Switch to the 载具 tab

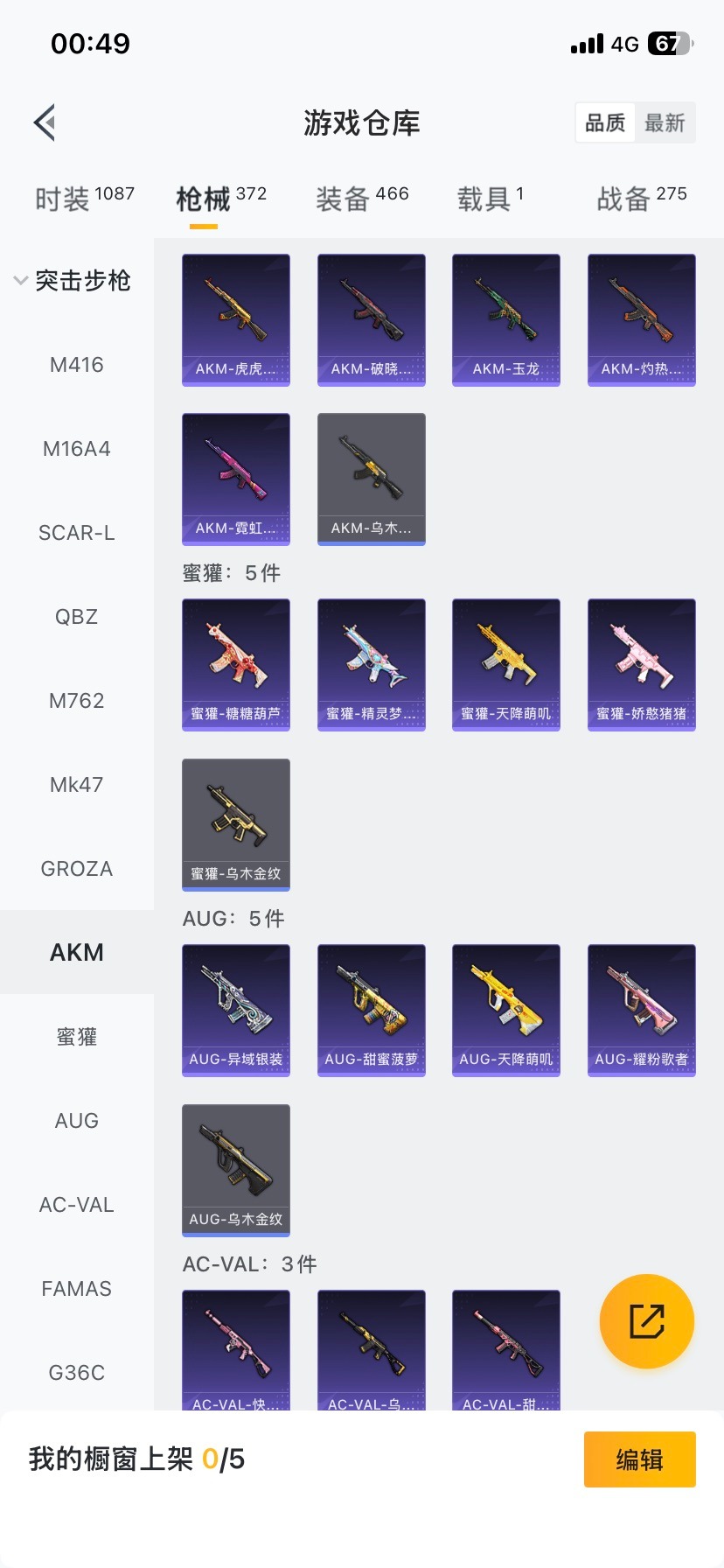click(x=490, y=199)
